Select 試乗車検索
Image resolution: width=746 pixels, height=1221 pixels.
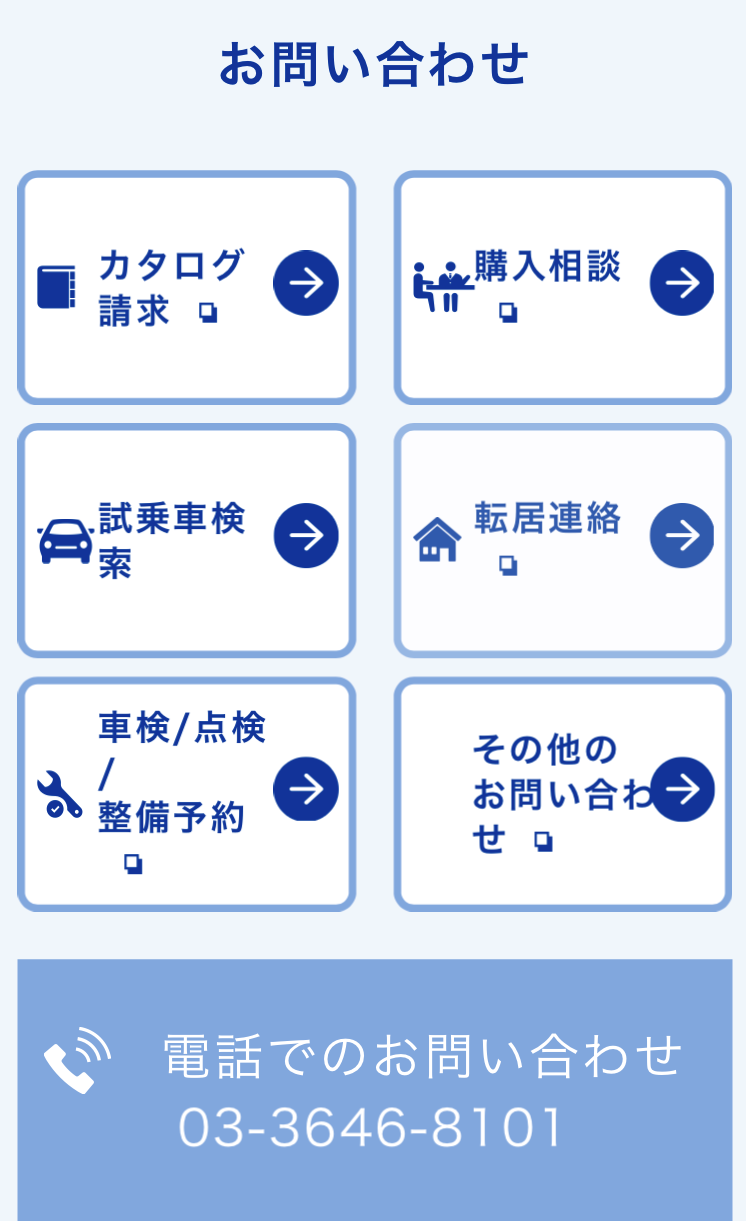tap(187, 541)
